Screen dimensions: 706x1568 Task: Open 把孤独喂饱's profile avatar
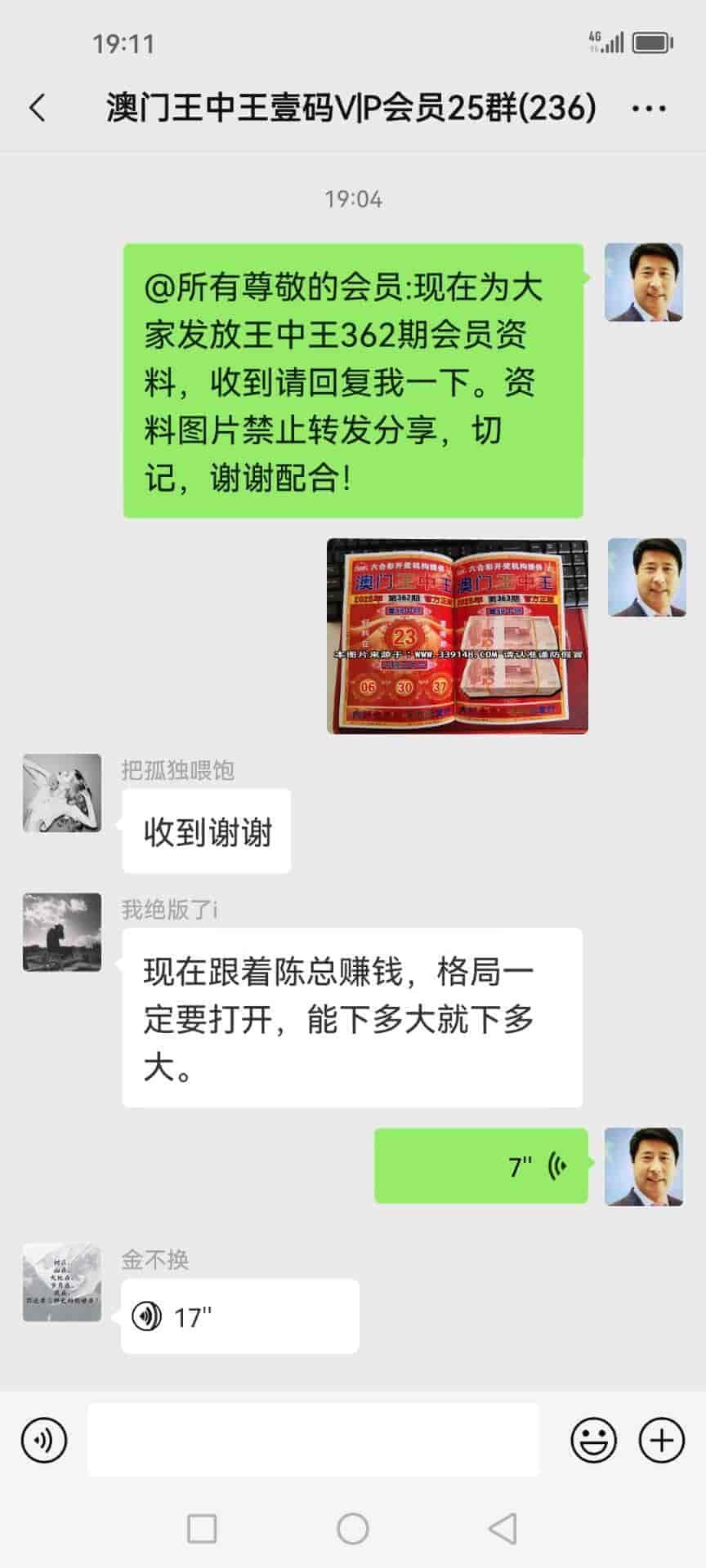click(x=62, y=794)
